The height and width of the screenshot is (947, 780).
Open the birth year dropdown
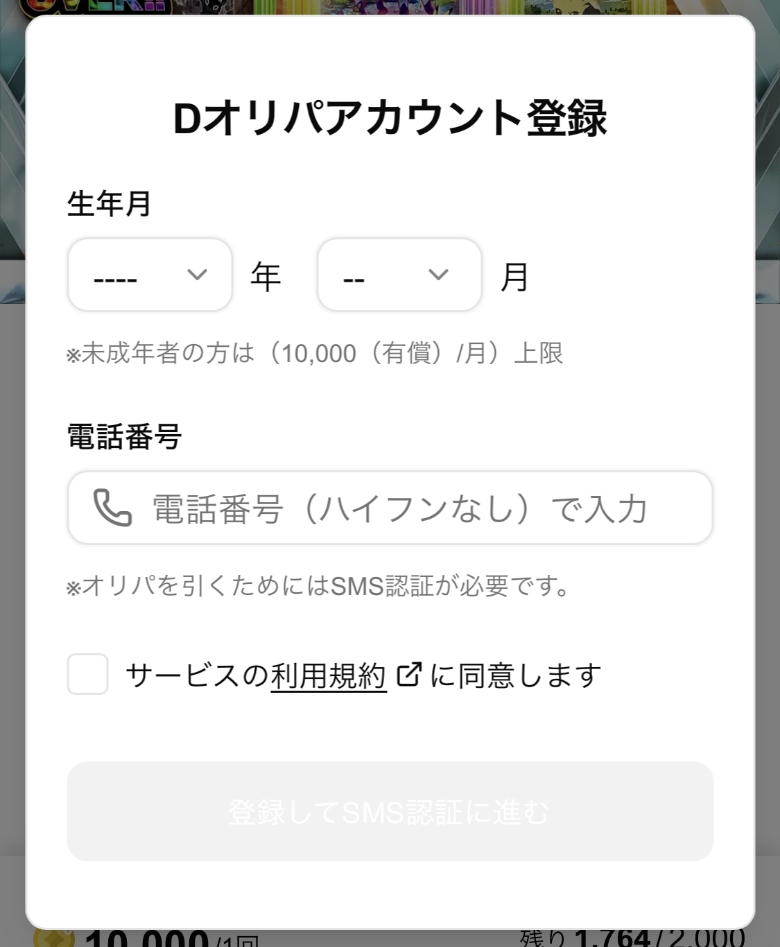(x=150, y=275)
